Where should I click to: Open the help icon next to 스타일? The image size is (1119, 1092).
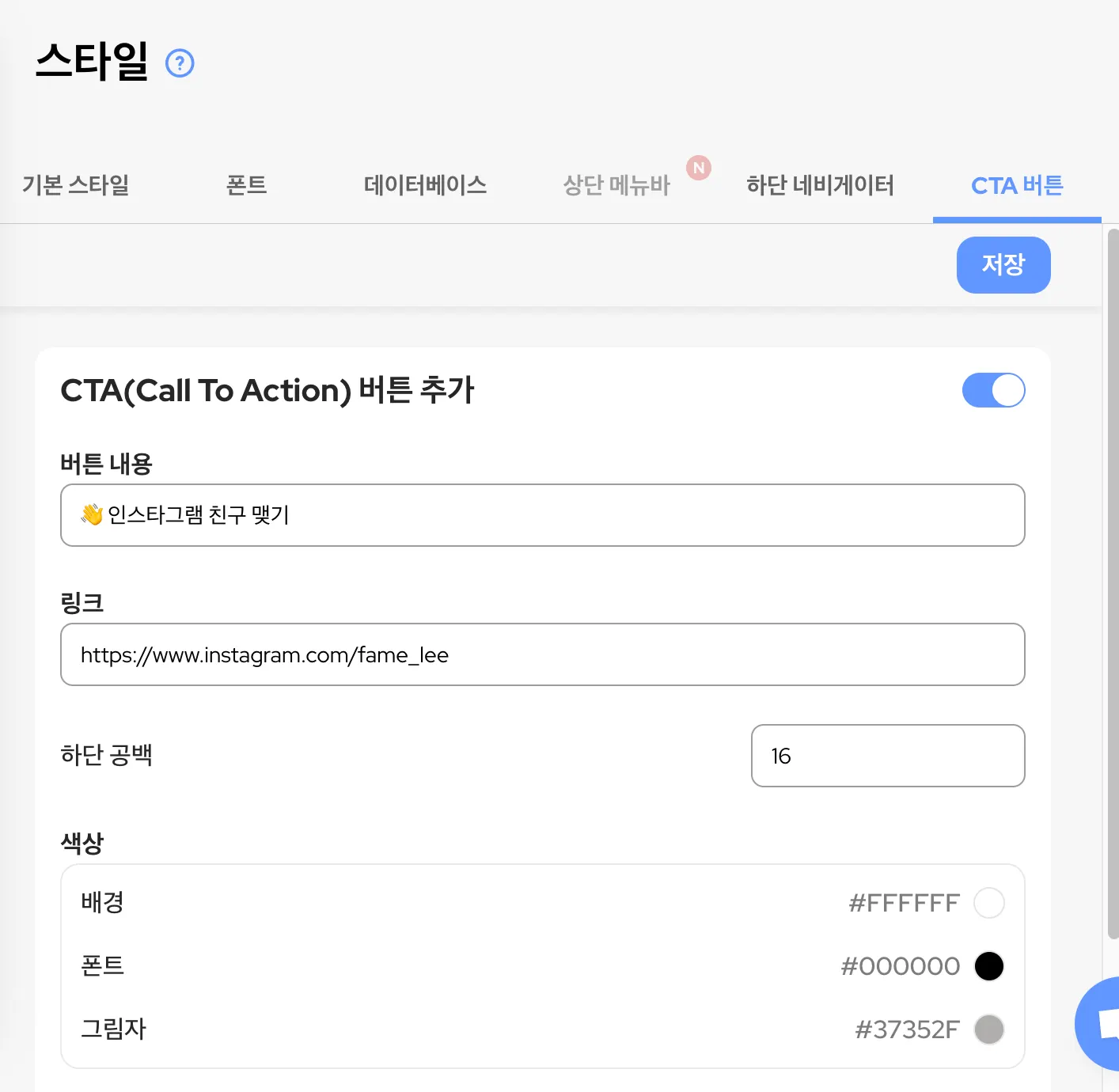coord(180,63)
